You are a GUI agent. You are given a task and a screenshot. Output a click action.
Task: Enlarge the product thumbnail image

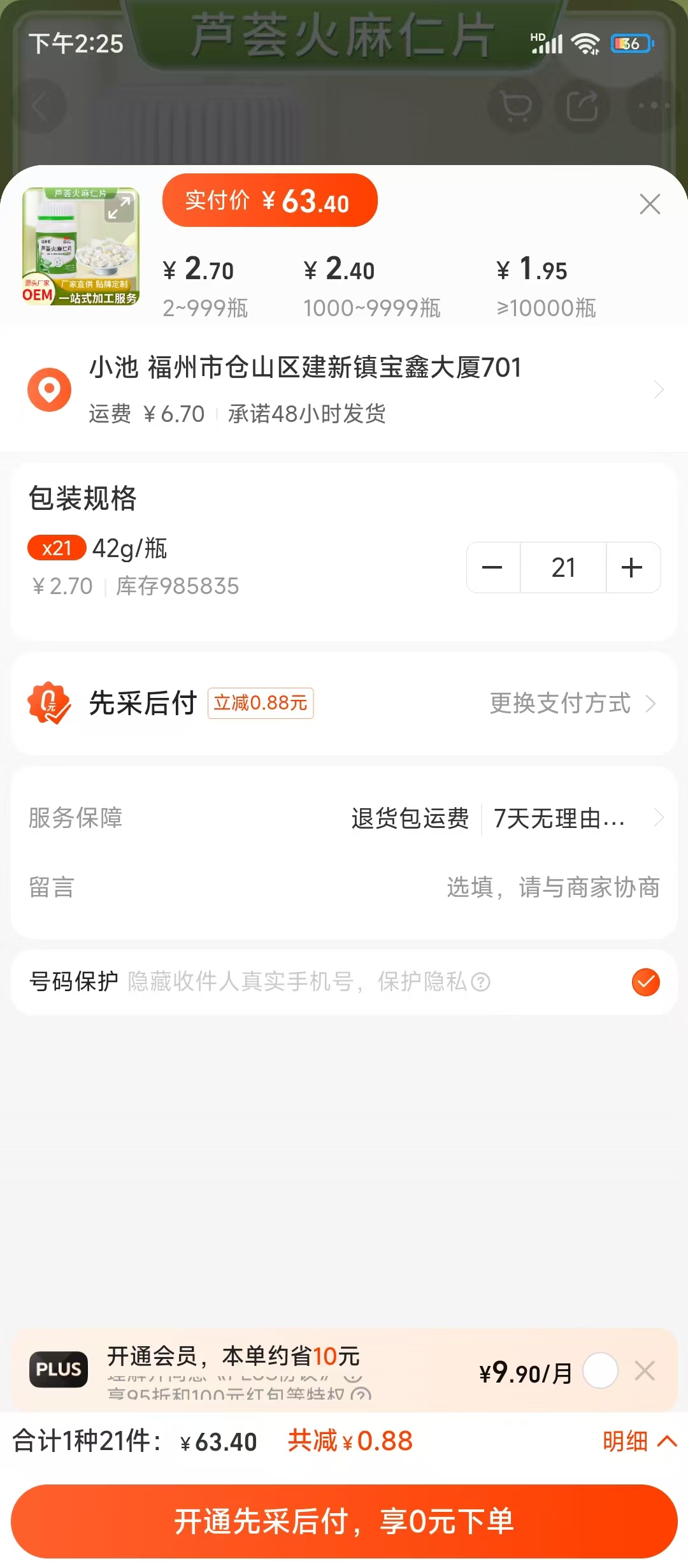[x=119, y=208]
